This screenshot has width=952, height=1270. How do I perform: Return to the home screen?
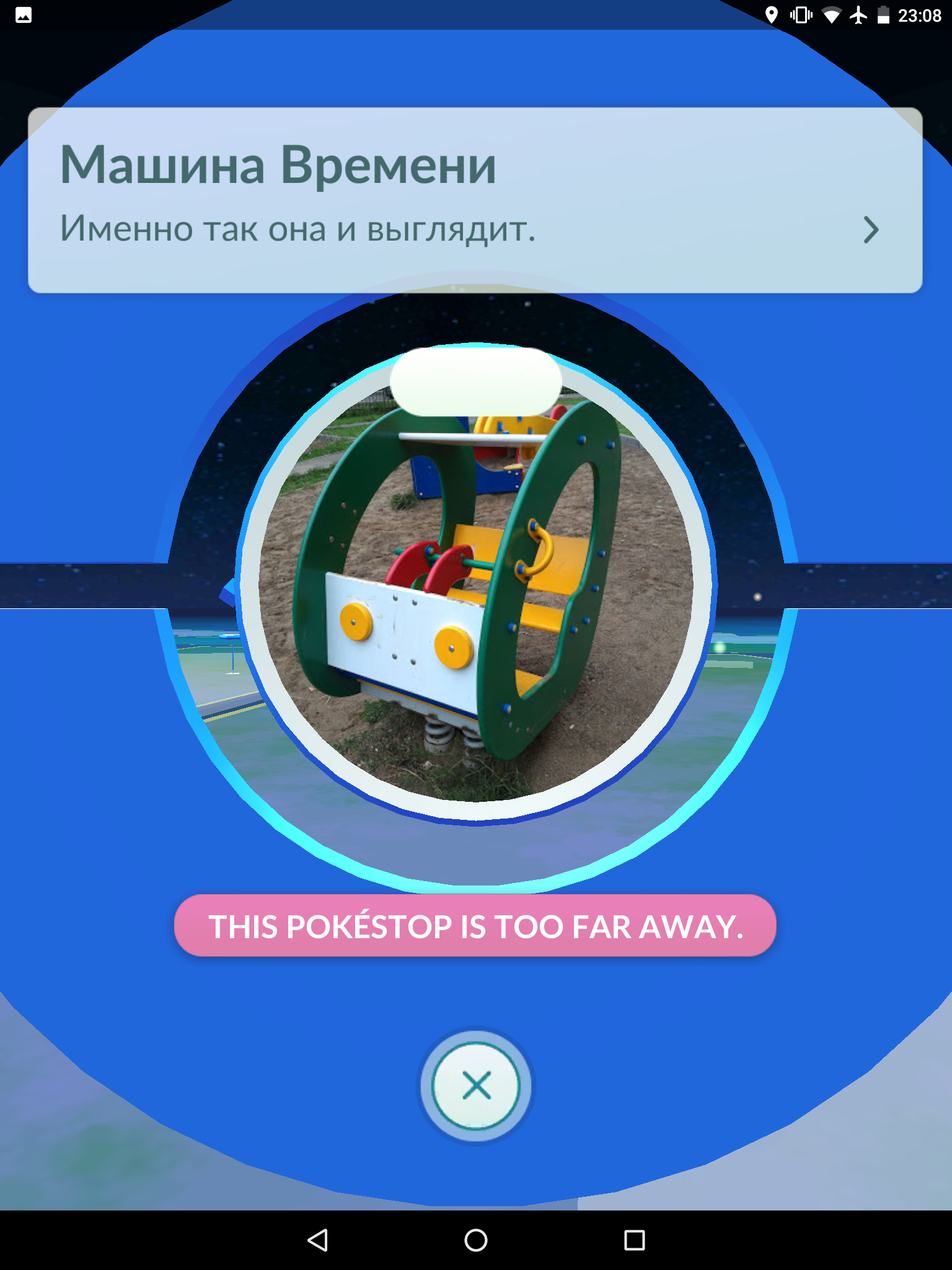click(x=476, y=1240)
